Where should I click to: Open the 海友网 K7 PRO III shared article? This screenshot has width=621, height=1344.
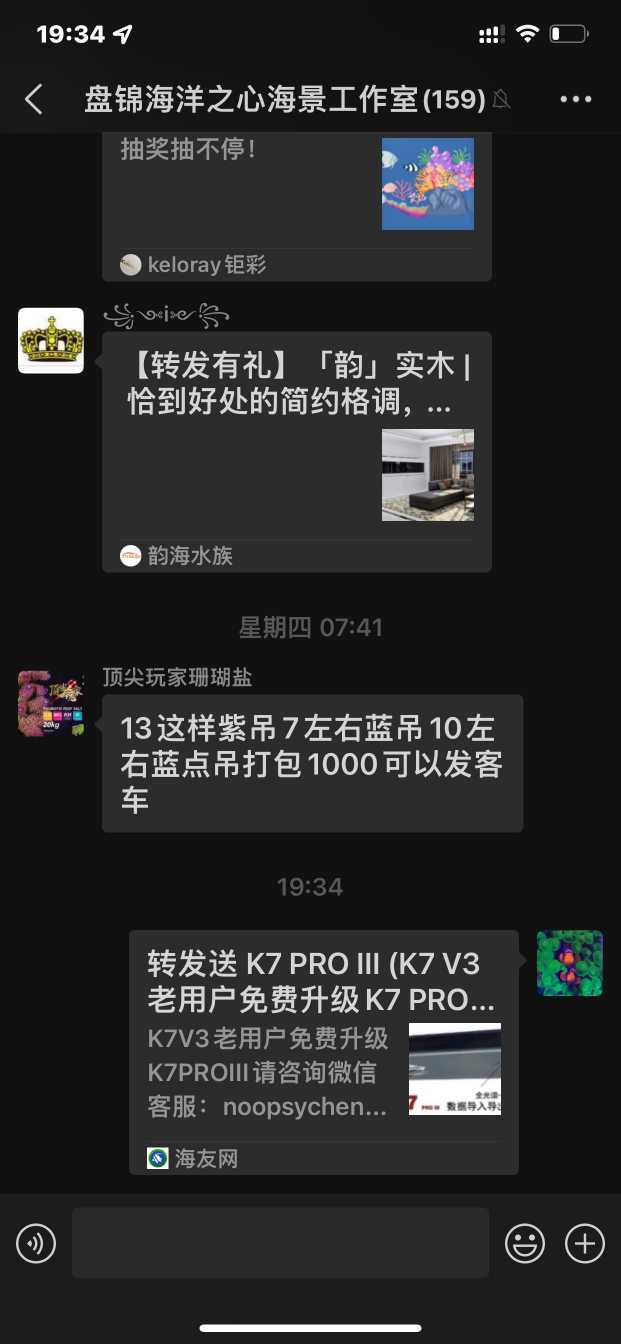point(323,1050)
